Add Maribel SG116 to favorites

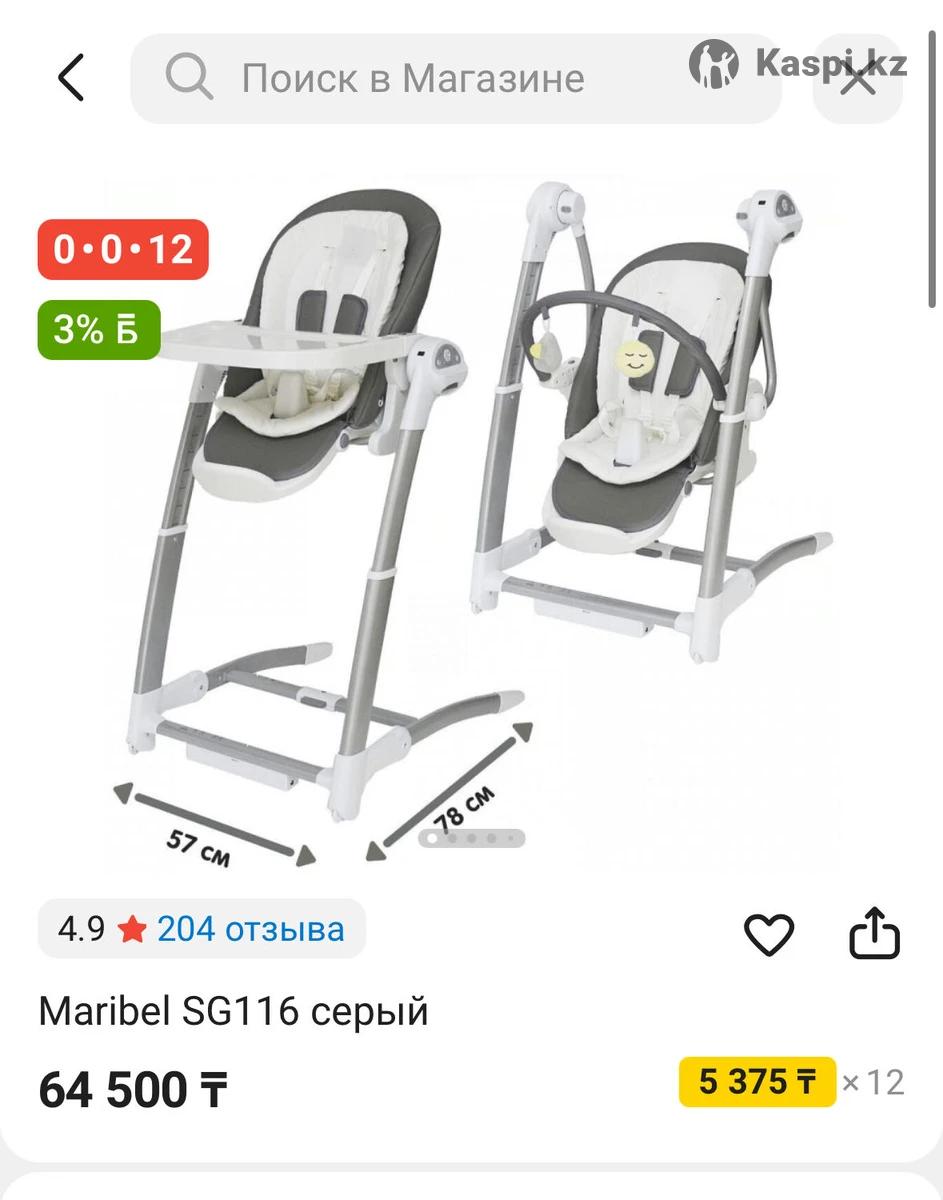(x=768, y=935)
